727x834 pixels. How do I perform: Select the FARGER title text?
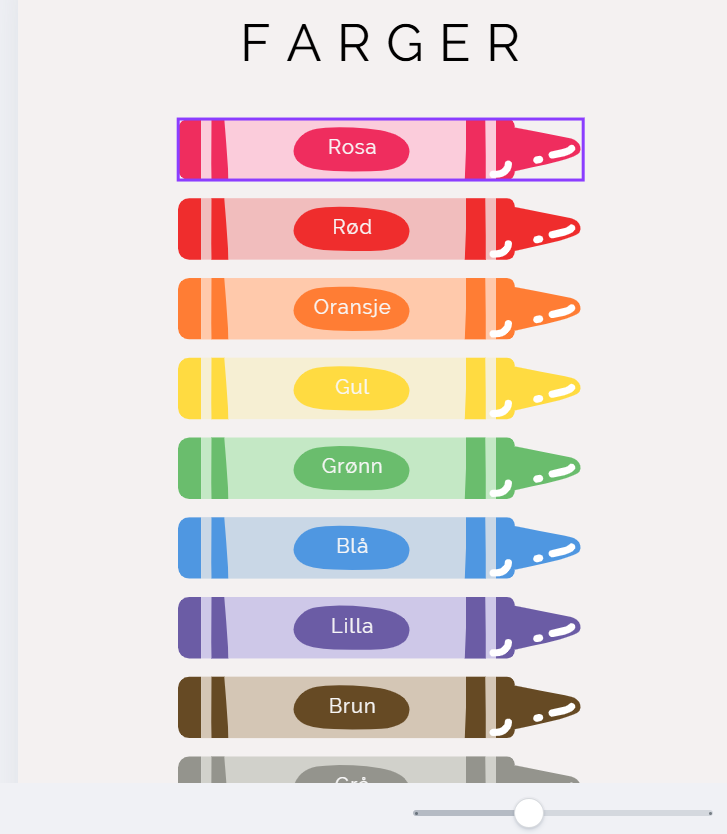(382, 44)
